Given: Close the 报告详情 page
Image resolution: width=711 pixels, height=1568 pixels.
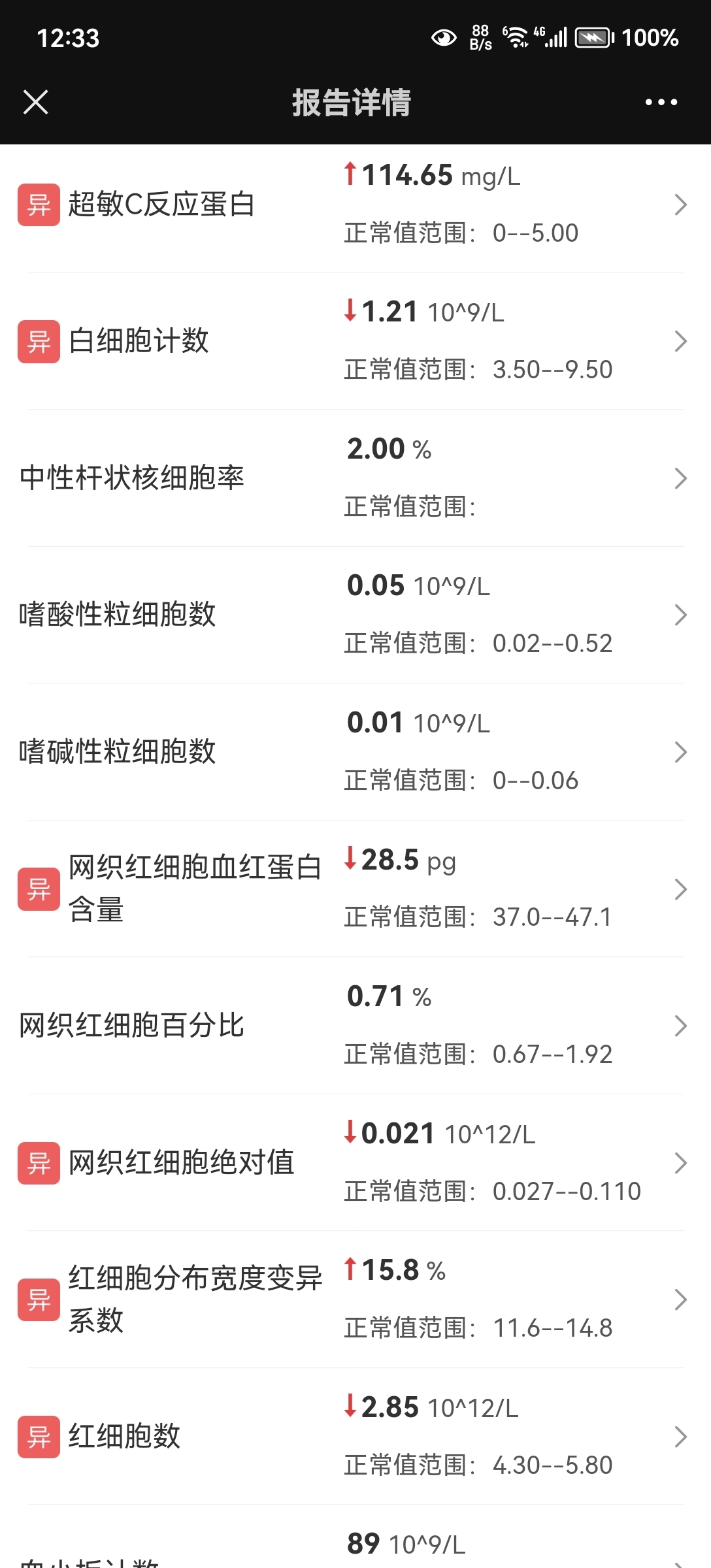Looking at the screenshot, I should 35,102.
